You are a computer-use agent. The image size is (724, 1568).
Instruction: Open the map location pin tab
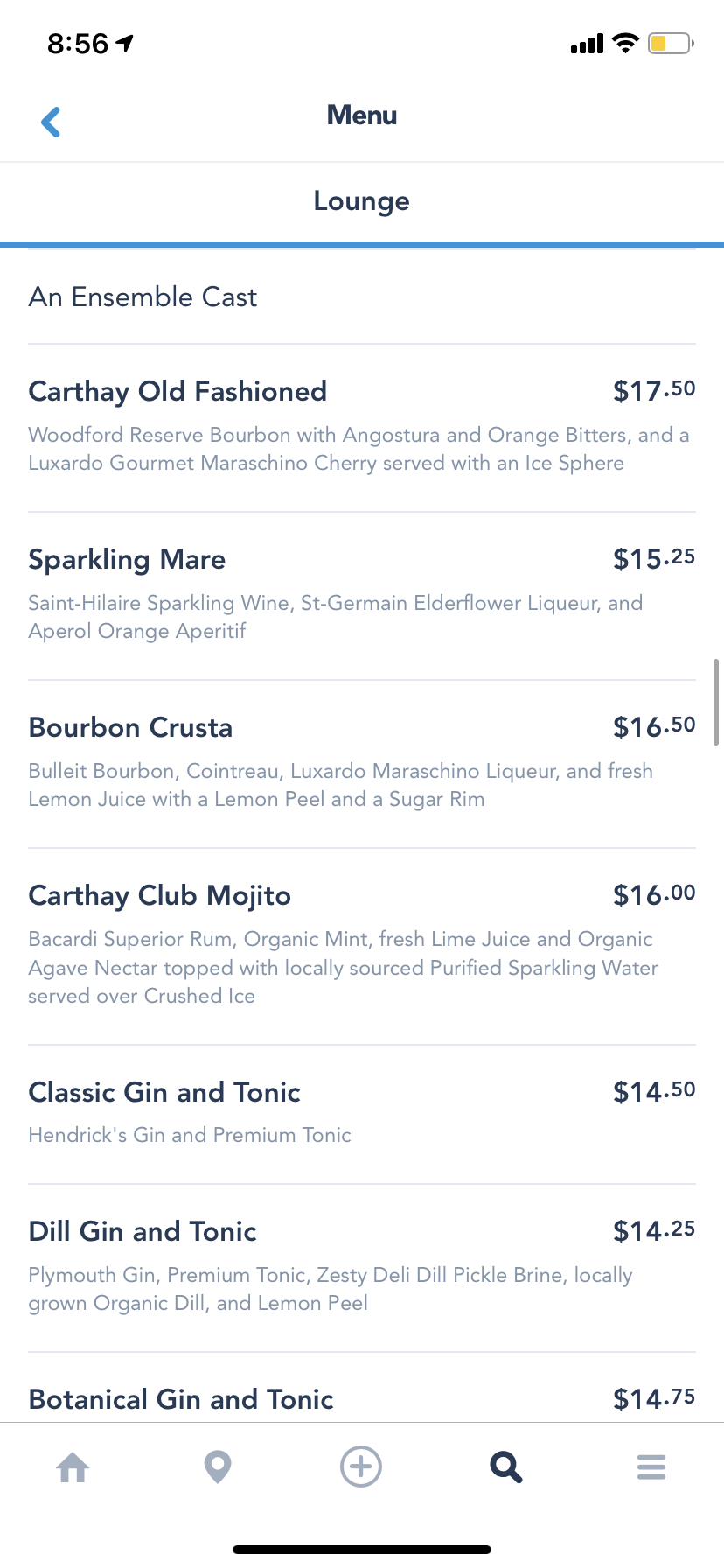pos(217,1467)
